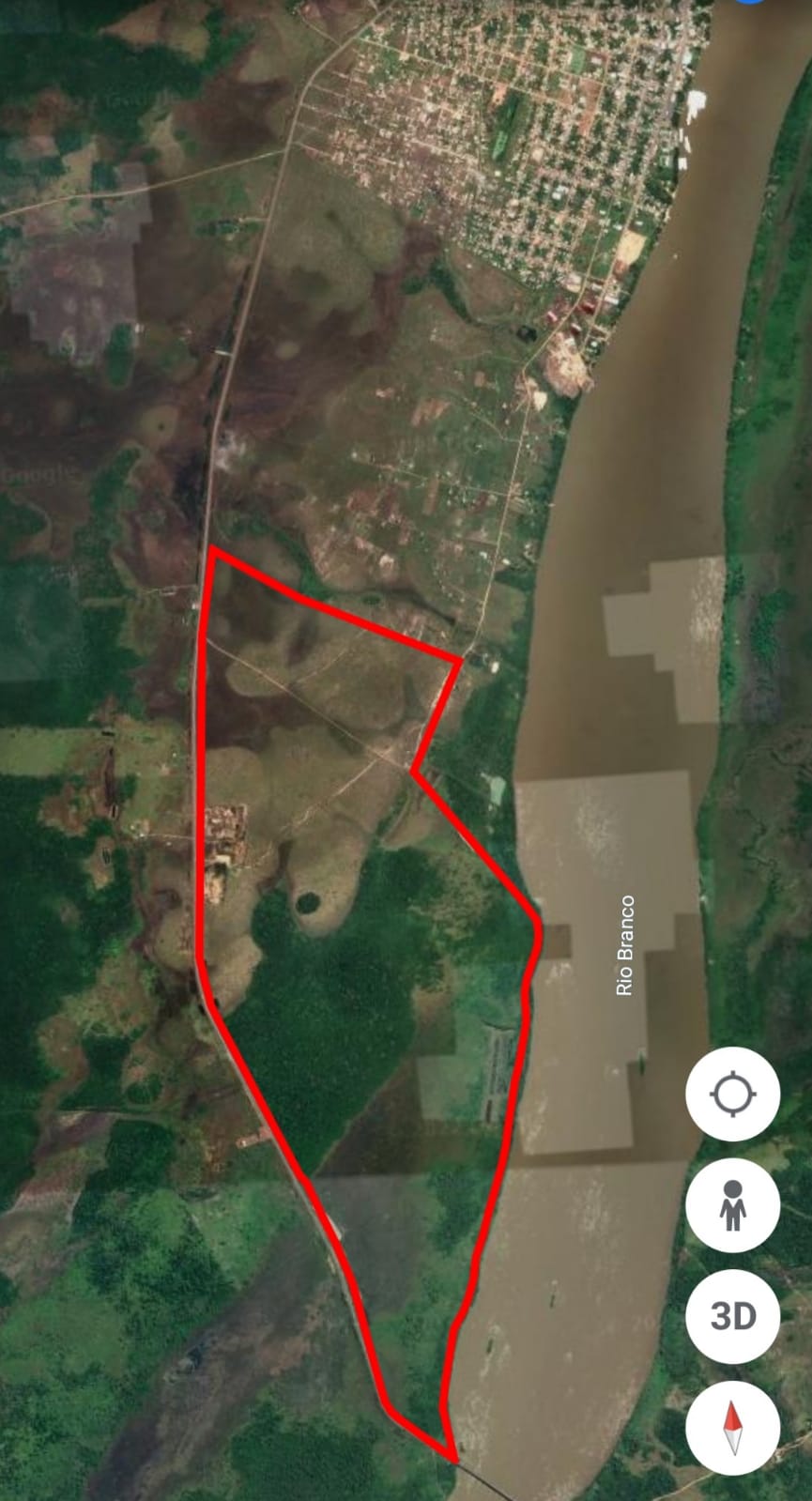
Task: Activate the Street View pegman
Action: click(x=732, y=1205)
